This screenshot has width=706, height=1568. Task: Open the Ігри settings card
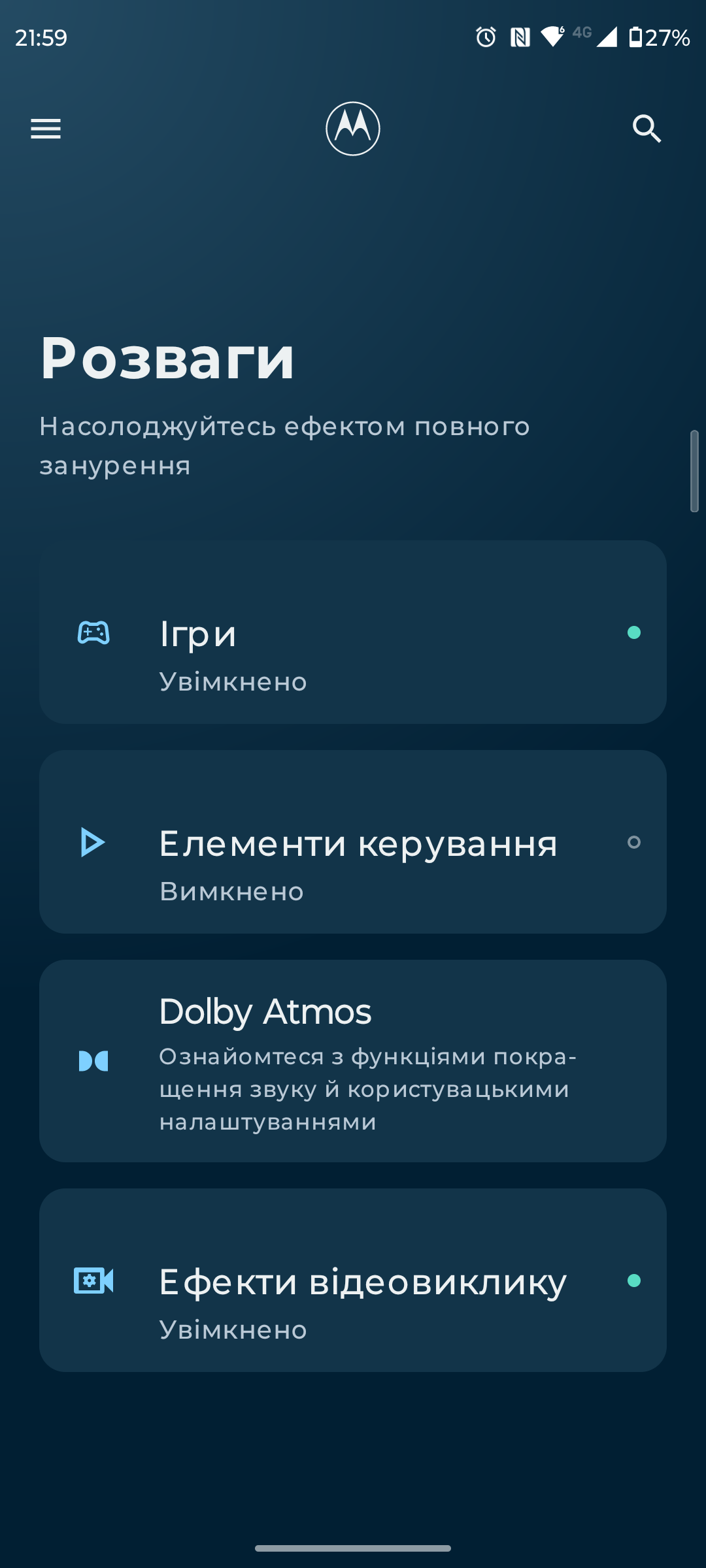click(x=353, y=632)
